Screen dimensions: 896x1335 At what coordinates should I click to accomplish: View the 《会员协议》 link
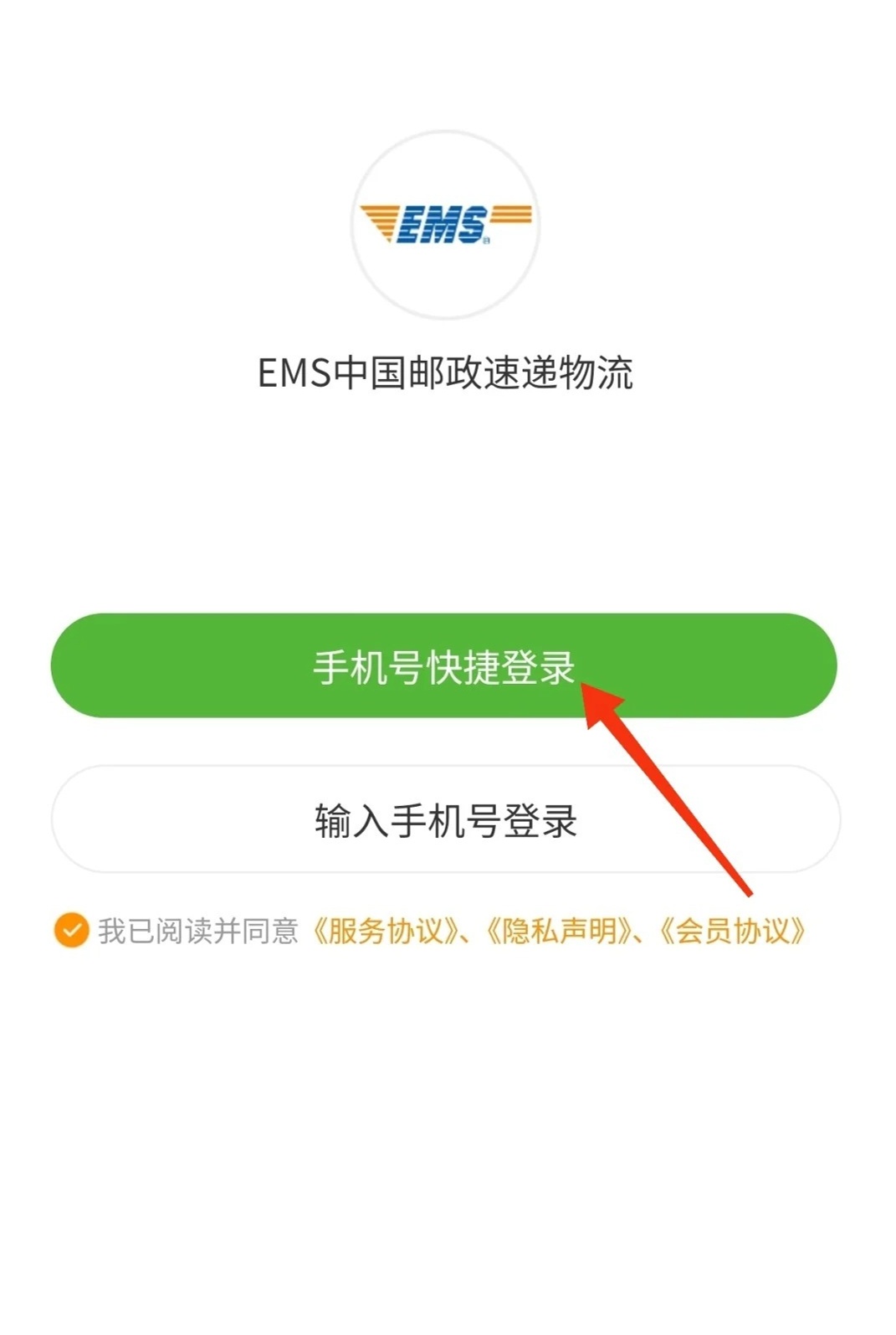[x=733, y=931]
